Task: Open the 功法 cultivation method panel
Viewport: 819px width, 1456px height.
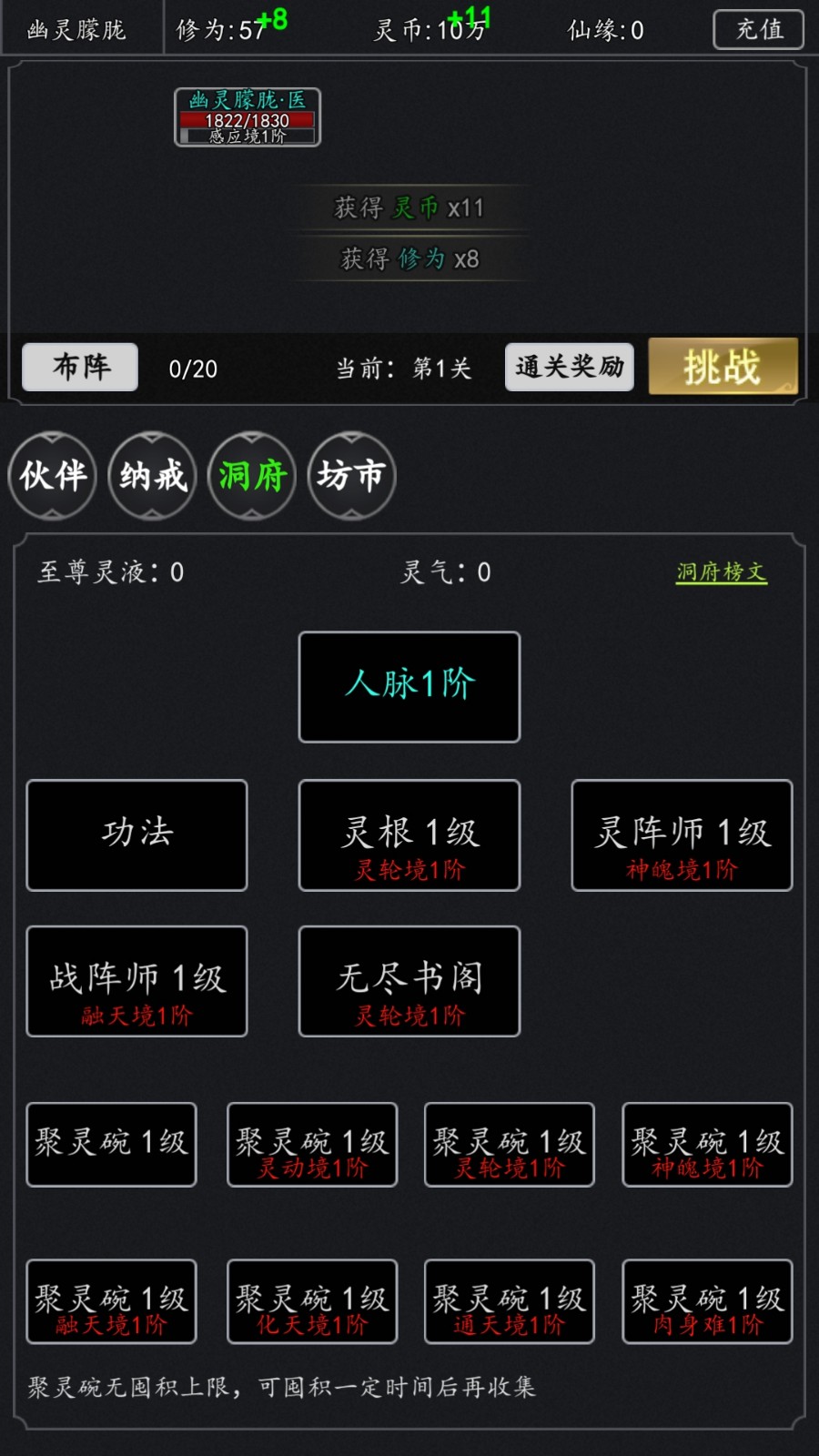Action: (136, 835)
